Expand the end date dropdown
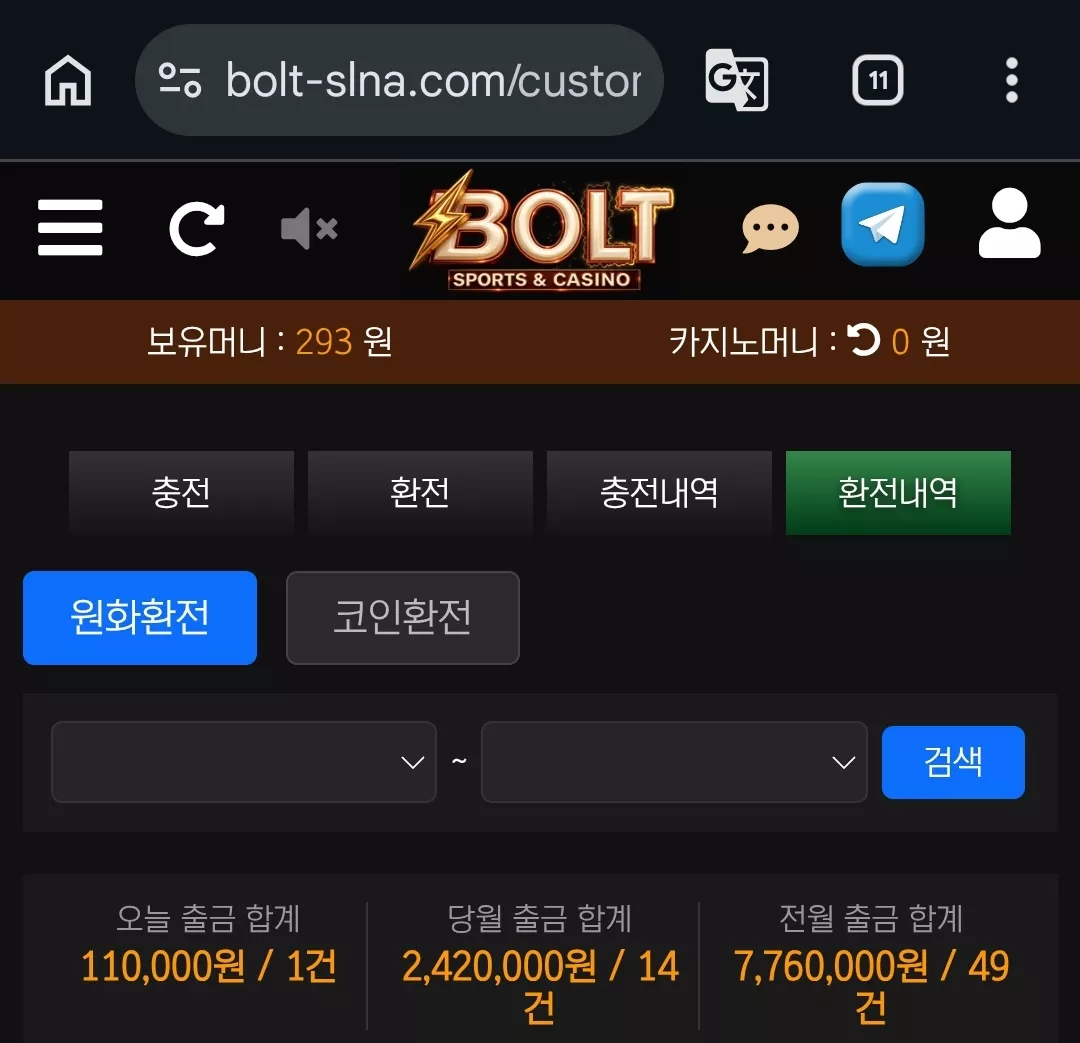Viewport: 1080px width, 1043px height. coord(674,762)
